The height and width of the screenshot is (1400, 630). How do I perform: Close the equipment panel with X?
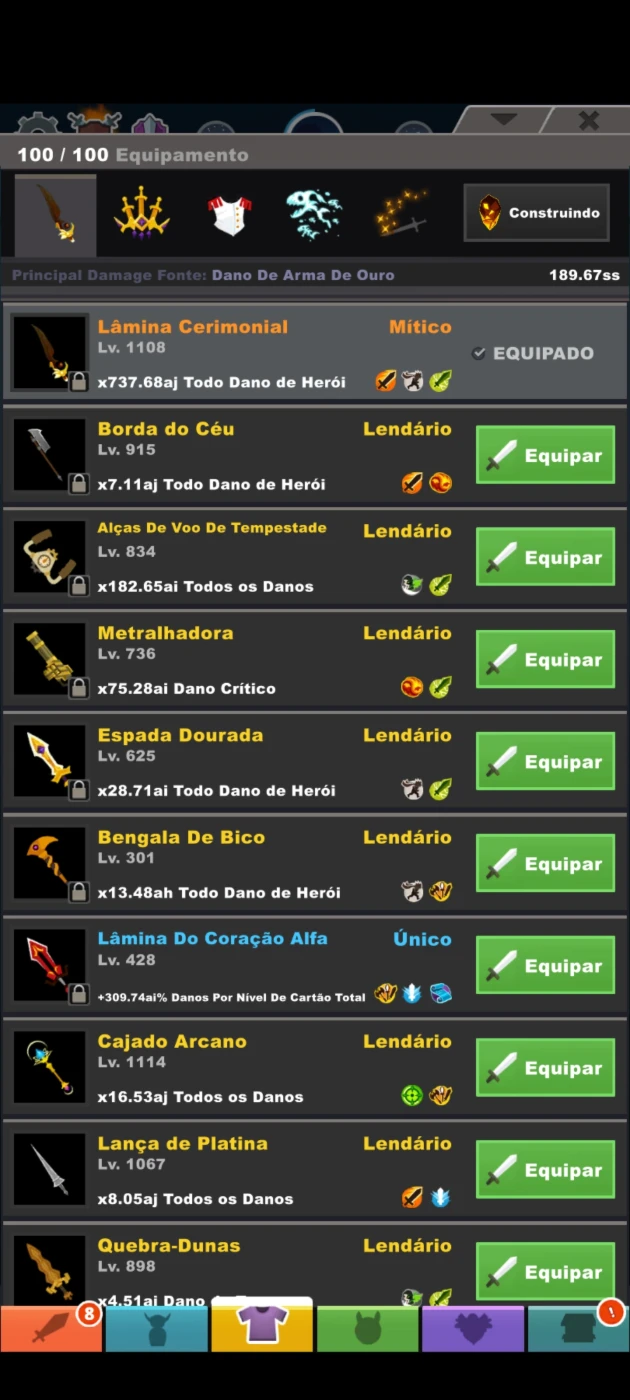[x=589, y=120]
